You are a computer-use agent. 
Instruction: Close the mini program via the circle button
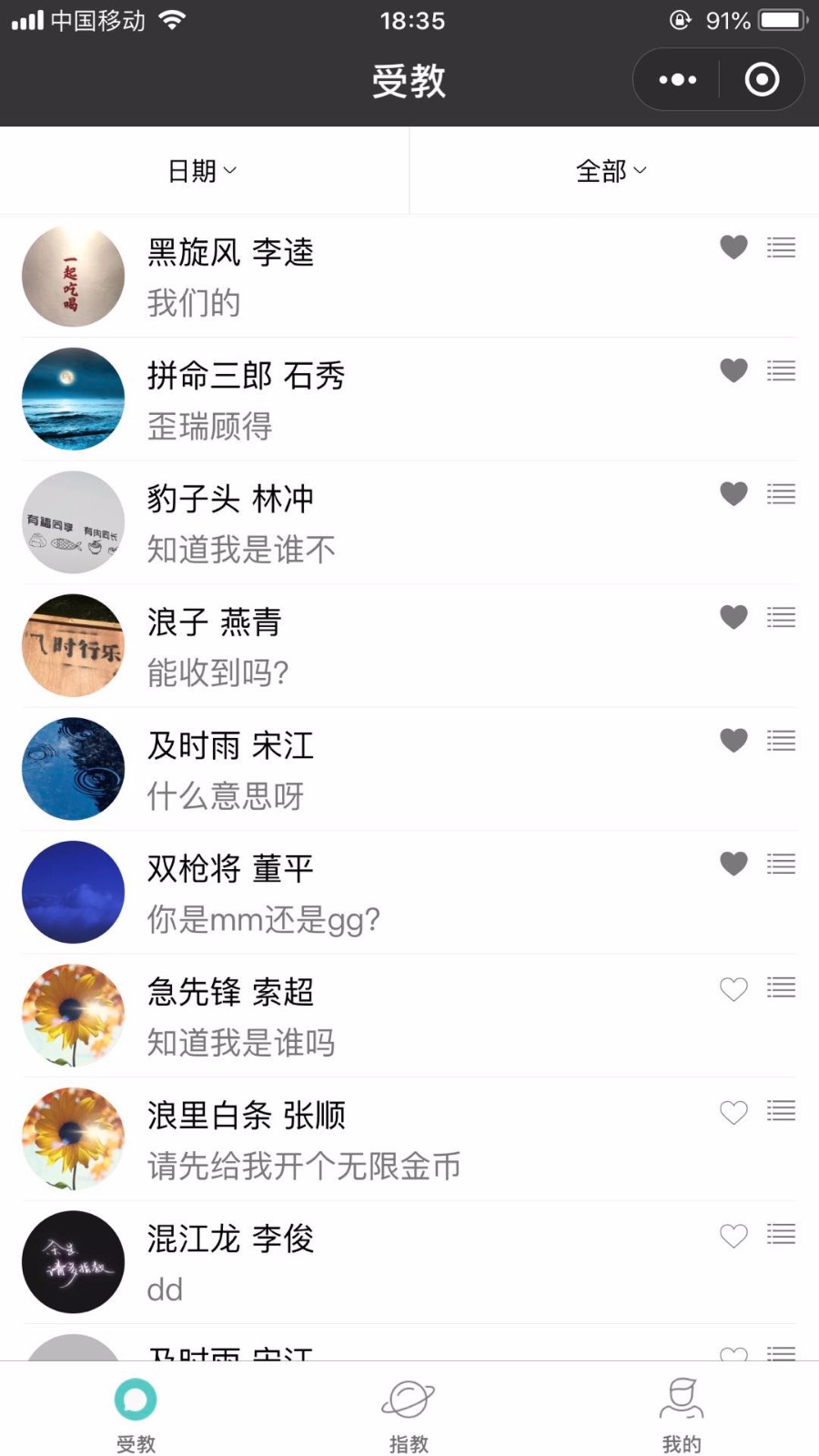click(762, 80)
